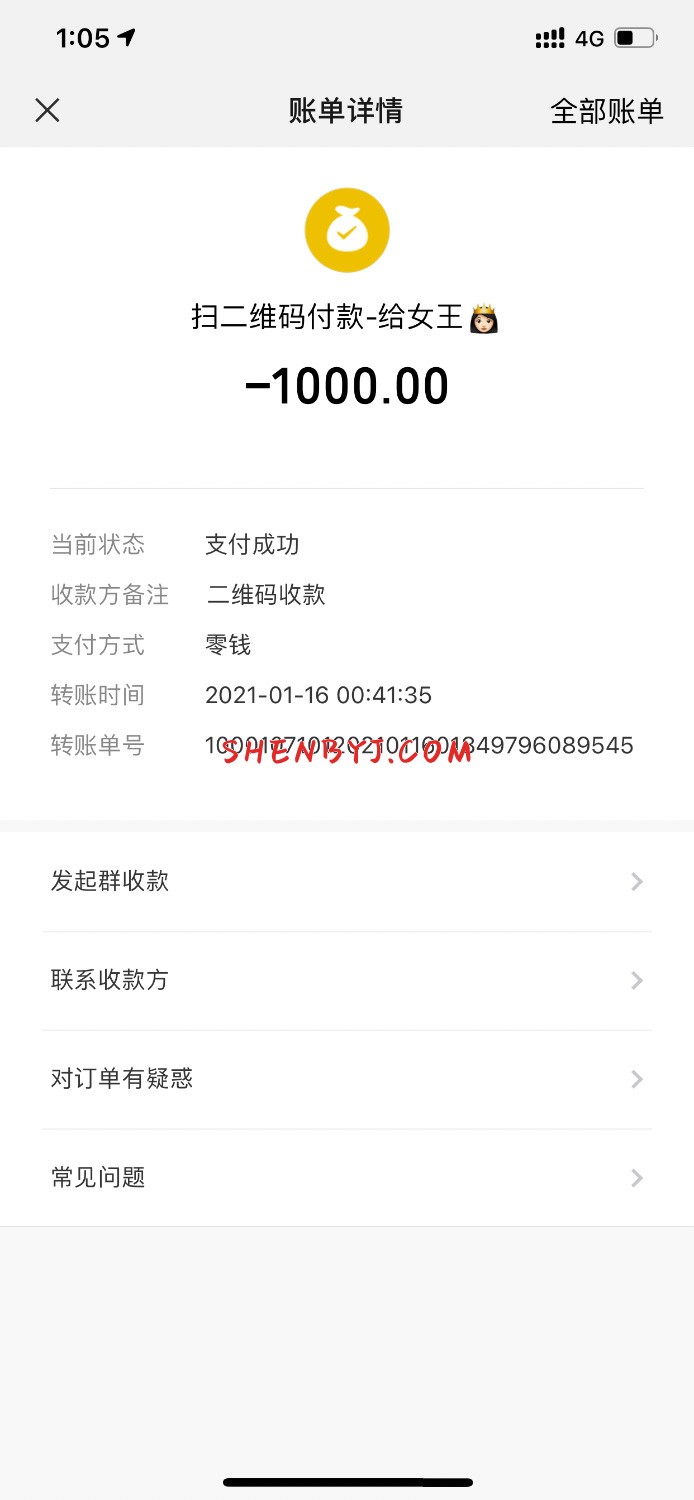Close the bill details page
This screenshot has width=694, height=1500.
tap(47, 110)
